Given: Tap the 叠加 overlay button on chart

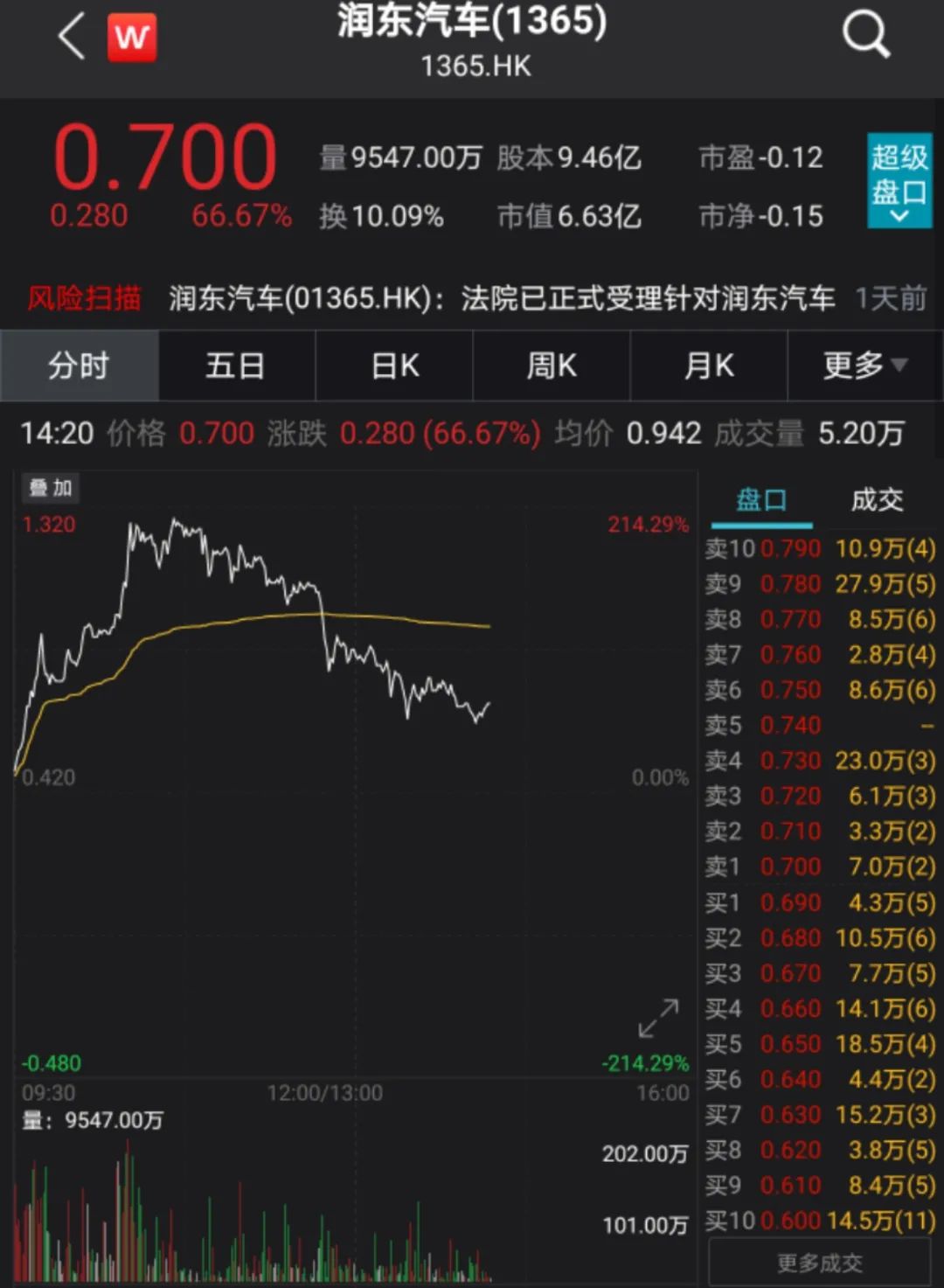Looking at the screenshot, I should [51, 488].
